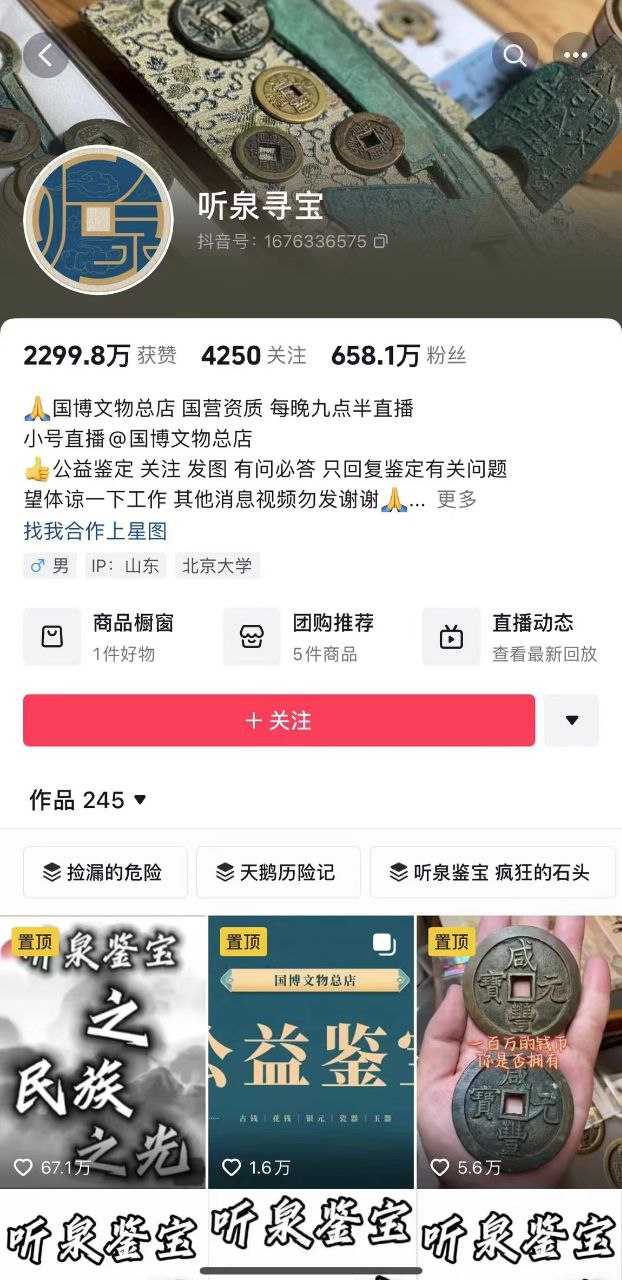The height and width of the screenshot is (1280, 622).
Task: Open the pinned 公益鉴宝 post
Action: pos(311,1050)
